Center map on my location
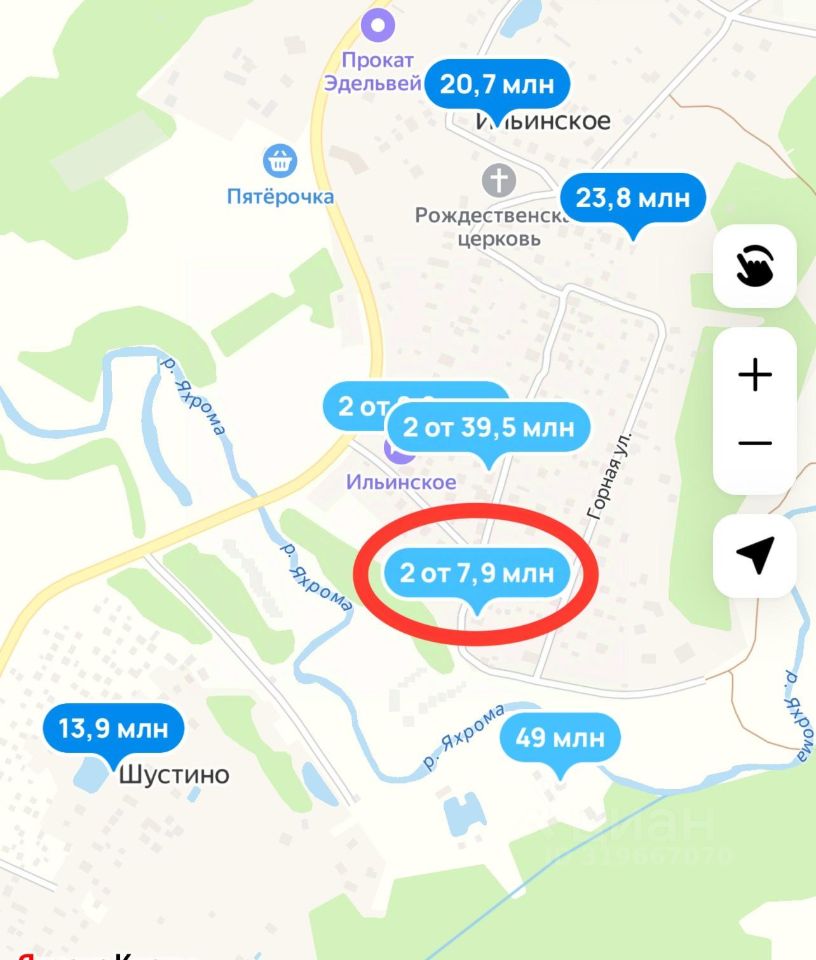Screen dimensions: 816x960 pyautogui.click(x=755, y=555)
